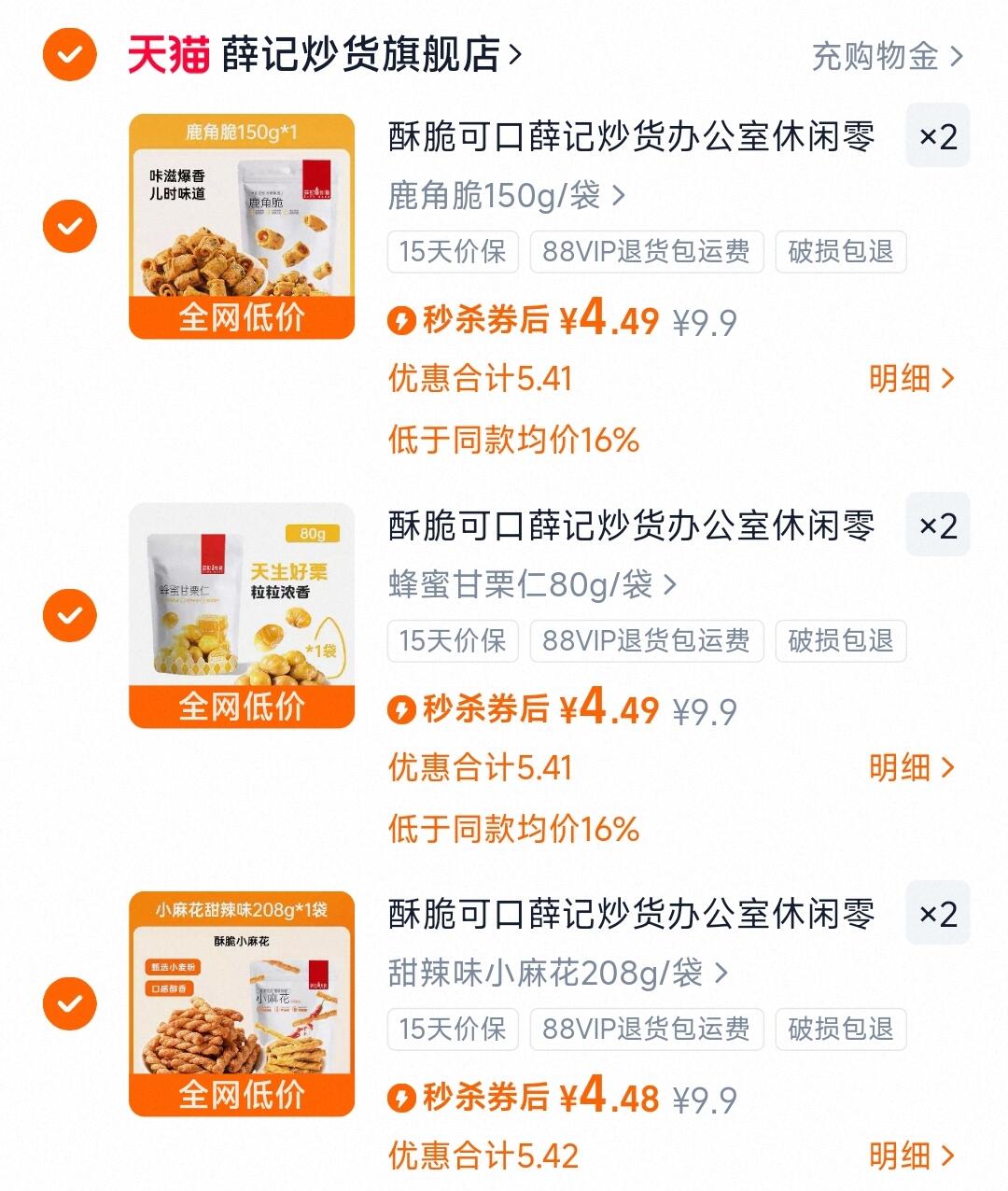1008x1191 pixels.
Task: Click the 全网低价 banner on the 鹿角脆 image
Action: 243,318
